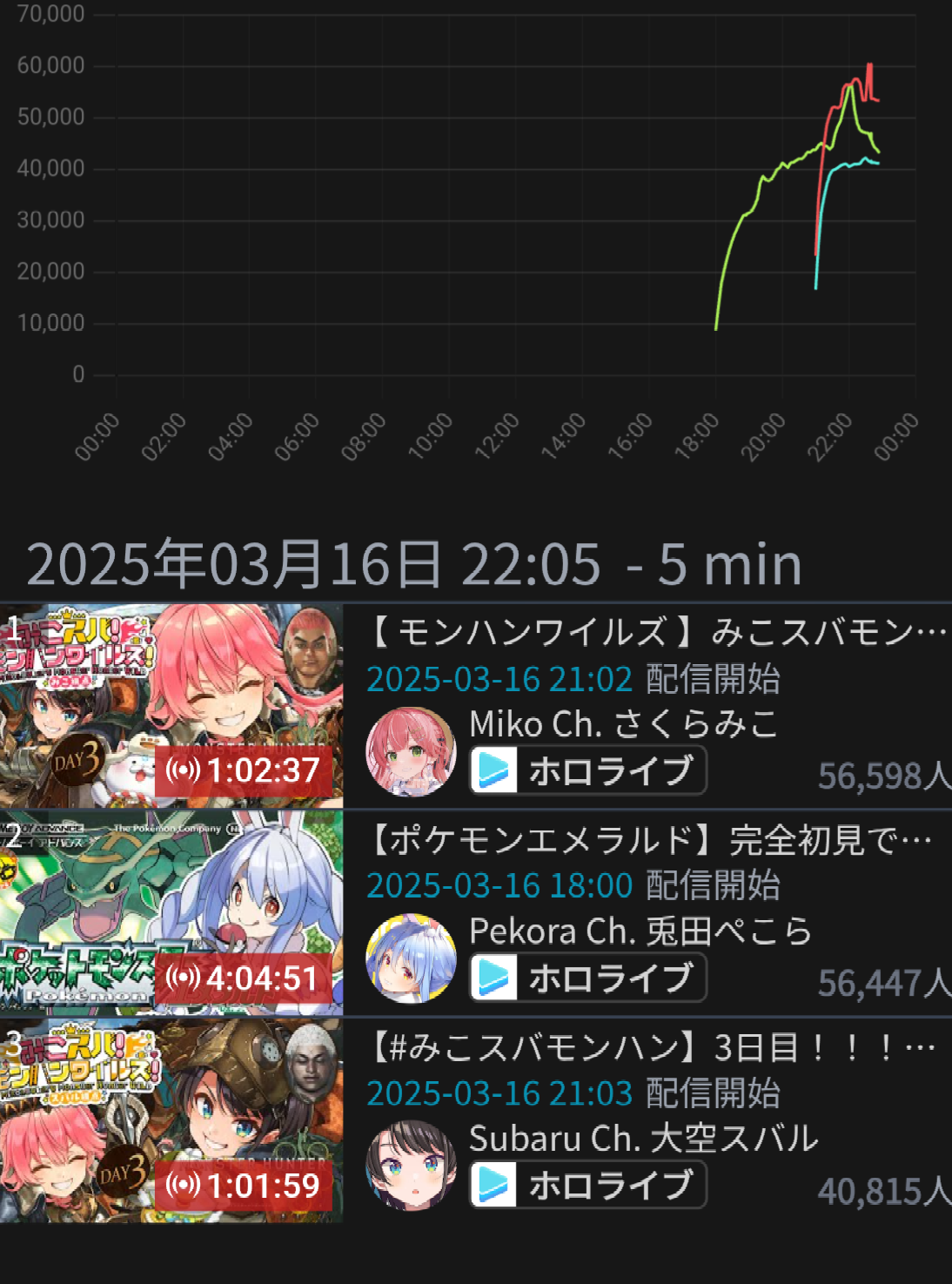Screen dimensions: 952x1284
Task: Open stream title 【モンハンワイルズ】みこスバモン
Action: (x=657, y=632)
